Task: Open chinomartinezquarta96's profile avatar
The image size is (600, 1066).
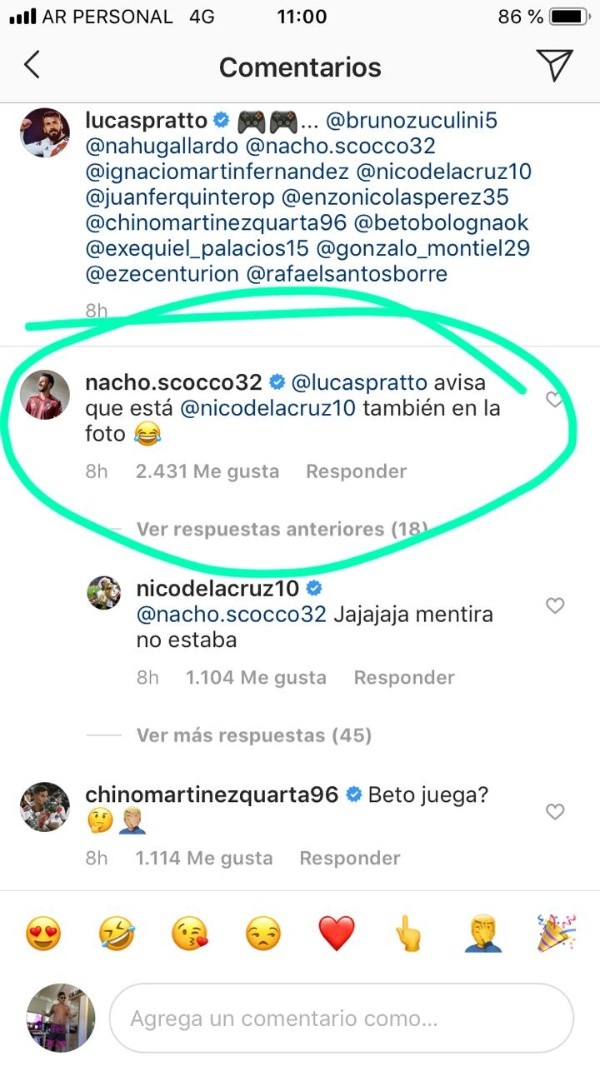Action: pos(46,805)
